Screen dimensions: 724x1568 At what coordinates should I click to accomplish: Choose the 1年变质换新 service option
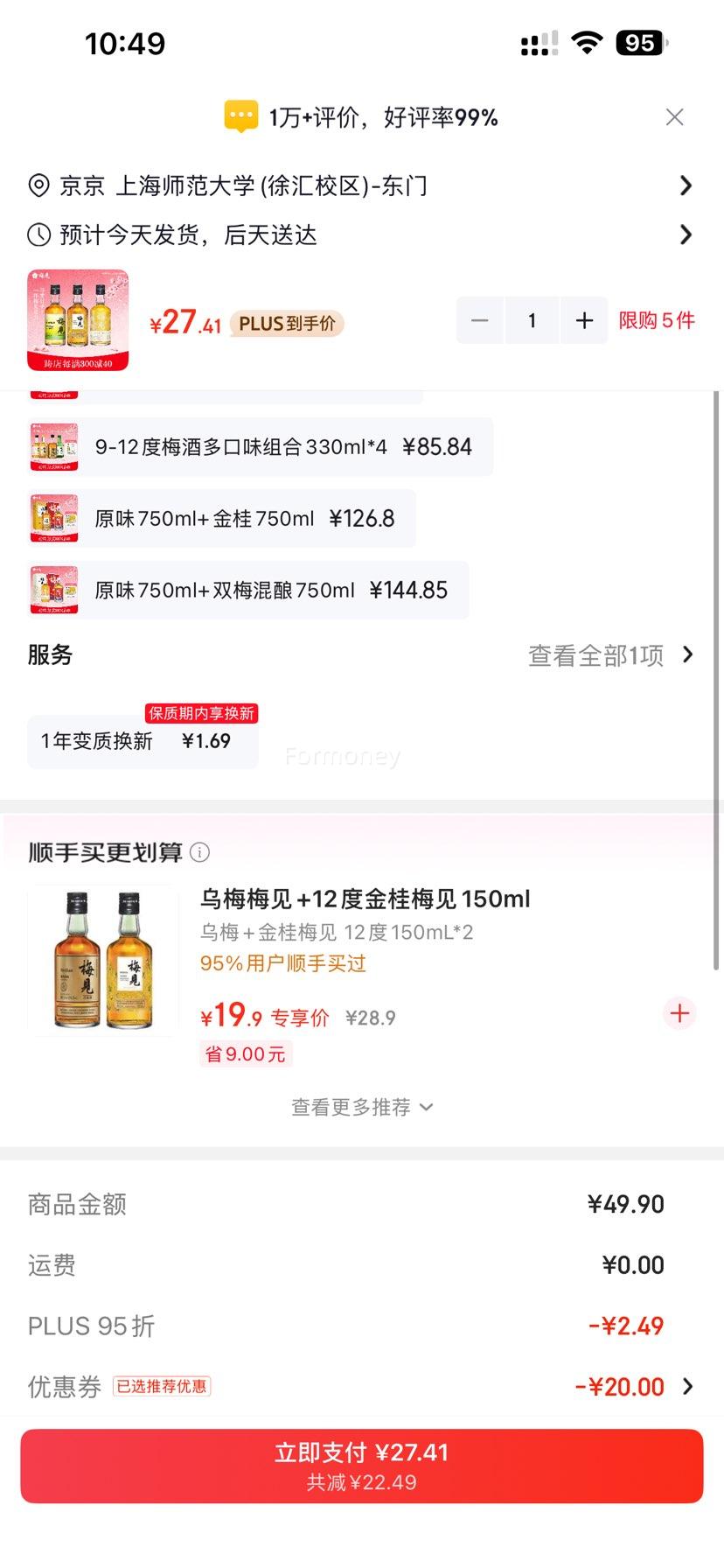coord(143,741)
